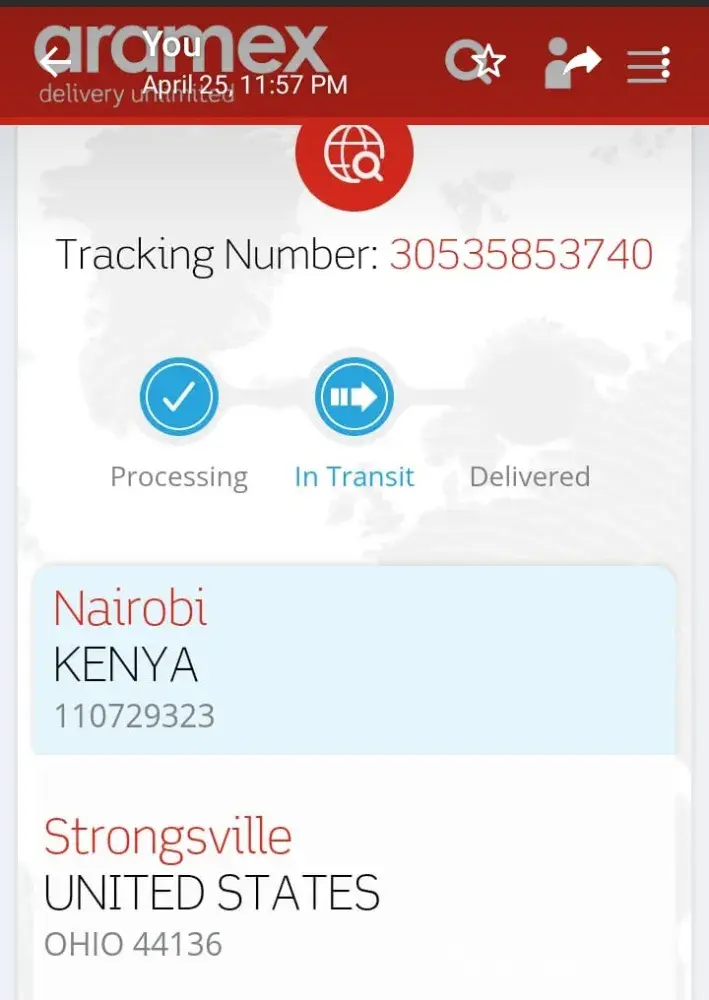Go back from the image viewer
This screenshot has width=709, height=1000.
click(54, 62)
